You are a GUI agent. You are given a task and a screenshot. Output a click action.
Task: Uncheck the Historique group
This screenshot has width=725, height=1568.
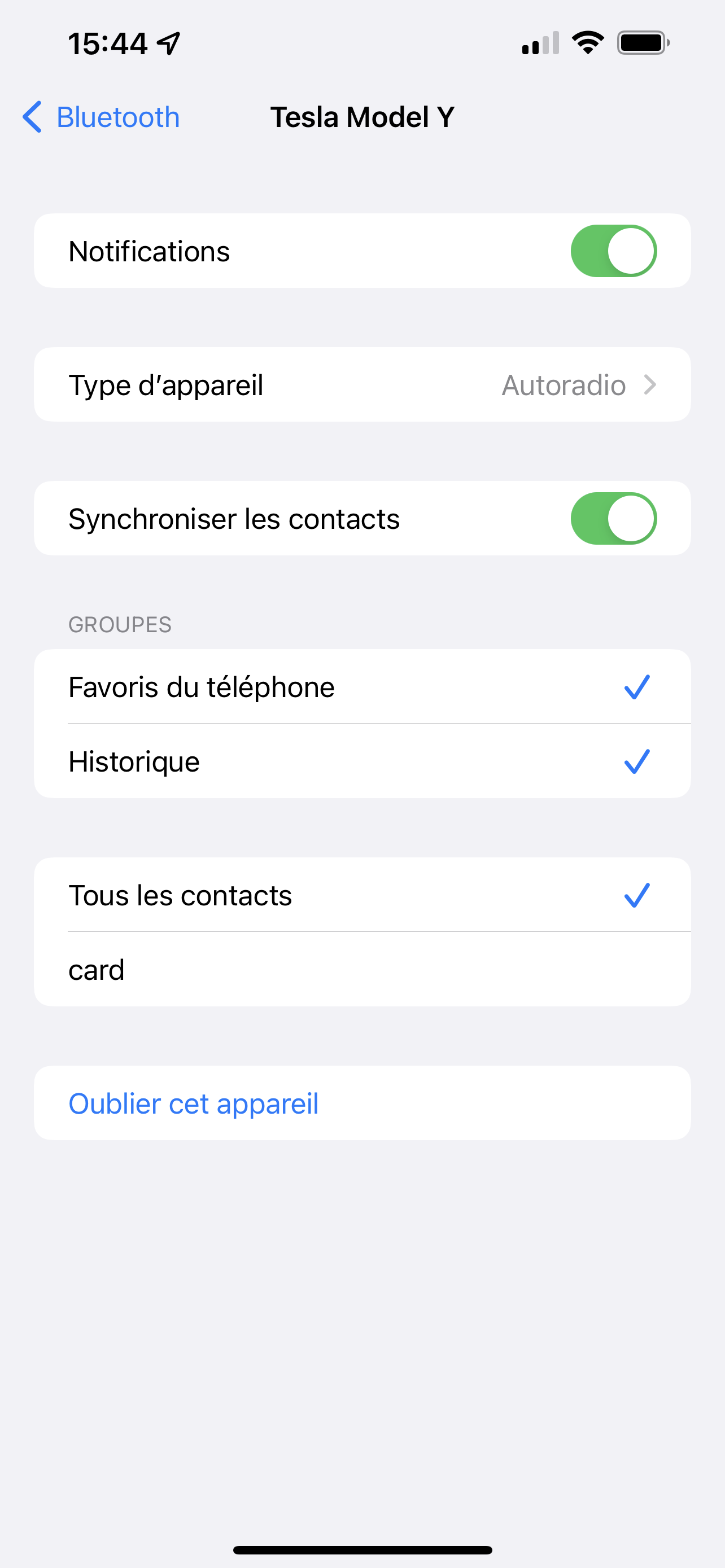pyautogui.click(x=362, y=761)
